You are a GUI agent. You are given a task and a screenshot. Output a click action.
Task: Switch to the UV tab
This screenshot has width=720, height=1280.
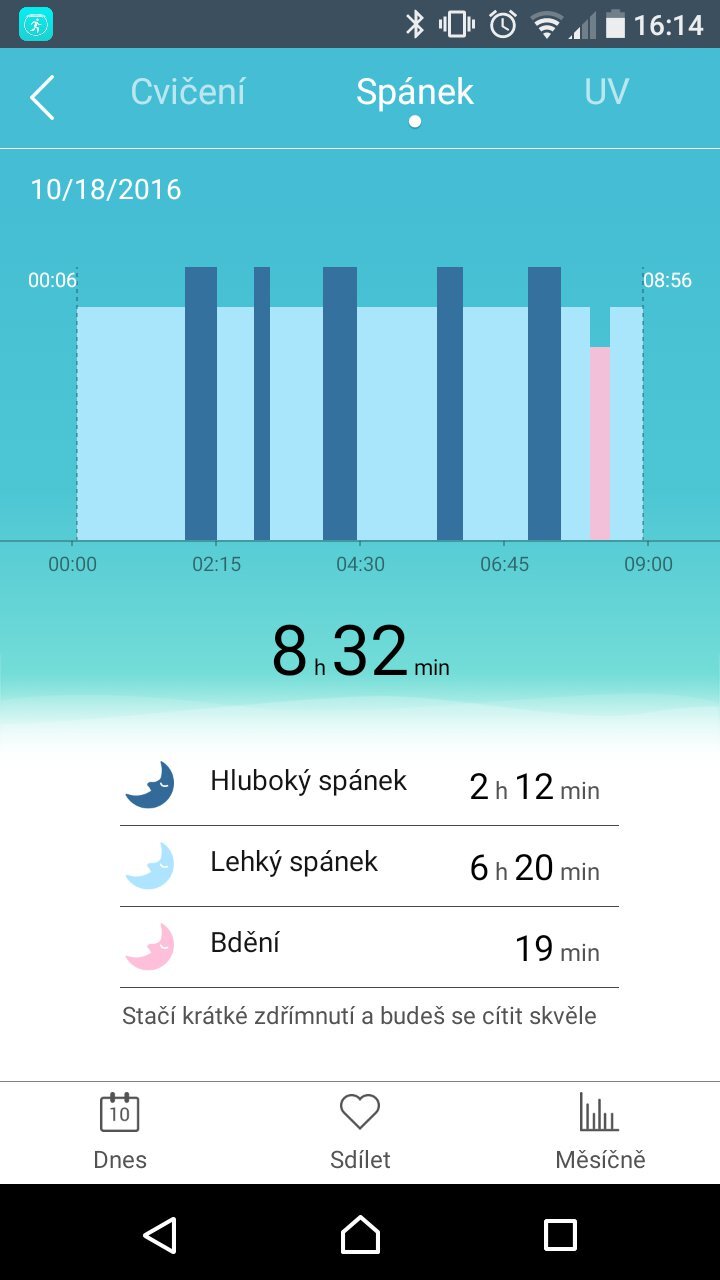coord(606,92)
